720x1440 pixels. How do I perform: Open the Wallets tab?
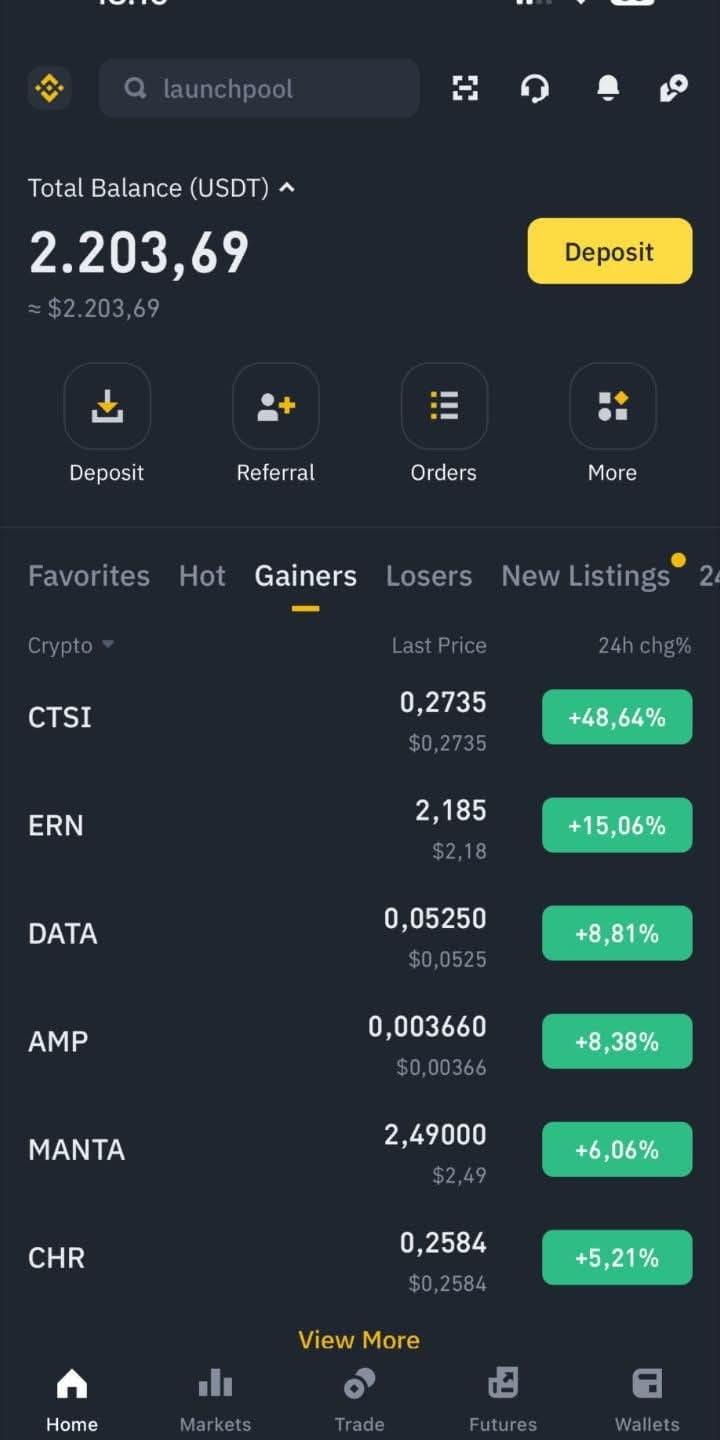coord(647,1400)
